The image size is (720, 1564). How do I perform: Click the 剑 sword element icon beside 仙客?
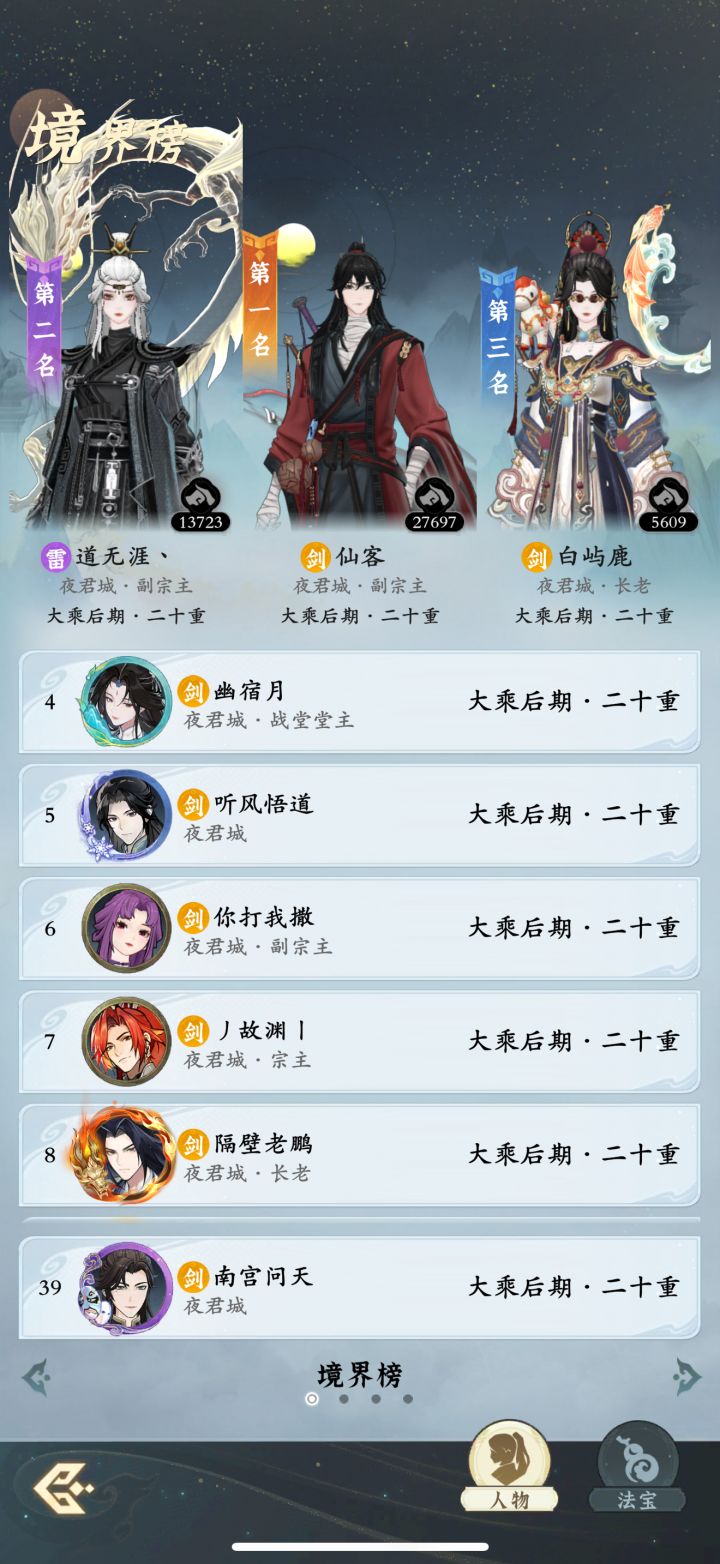(315, 557)
